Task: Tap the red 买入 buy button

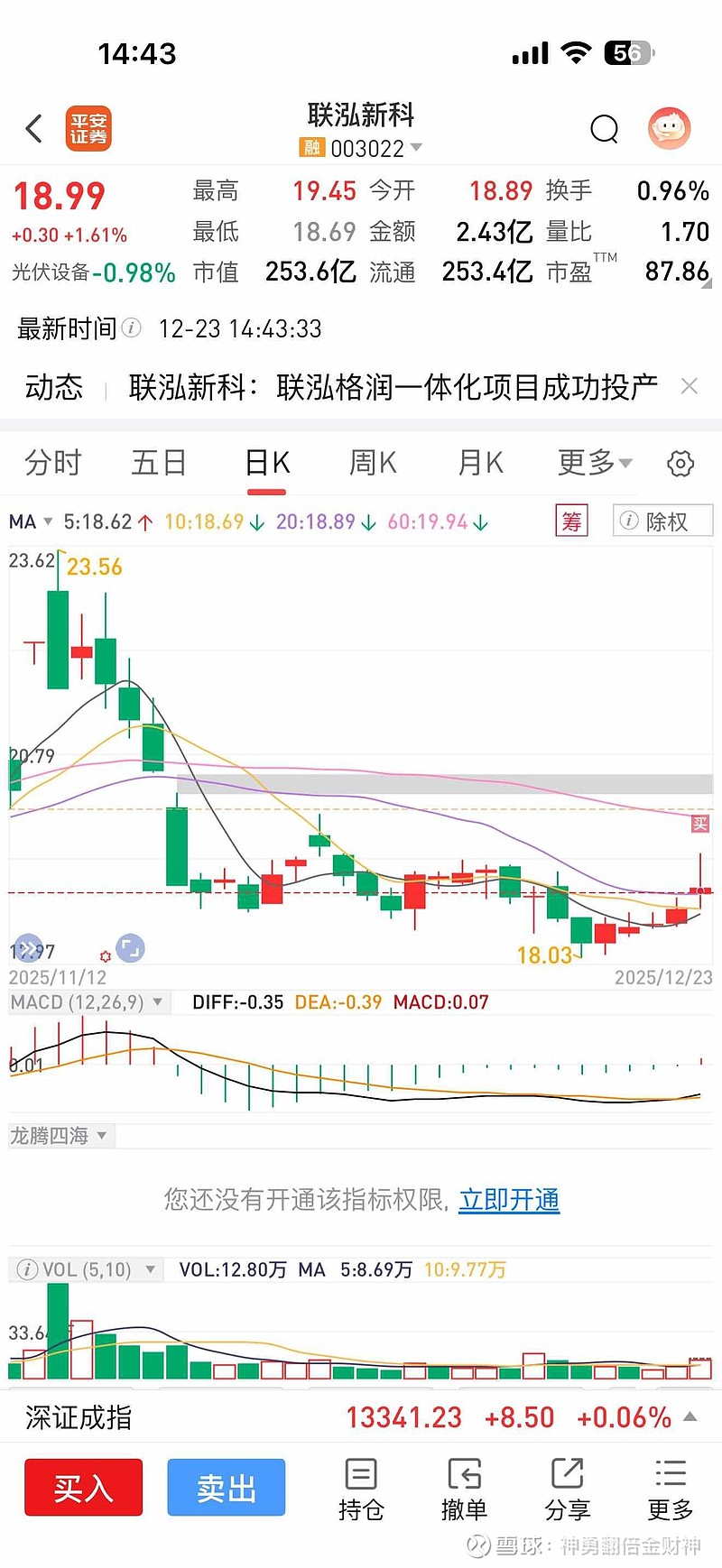Action: 83,1487
